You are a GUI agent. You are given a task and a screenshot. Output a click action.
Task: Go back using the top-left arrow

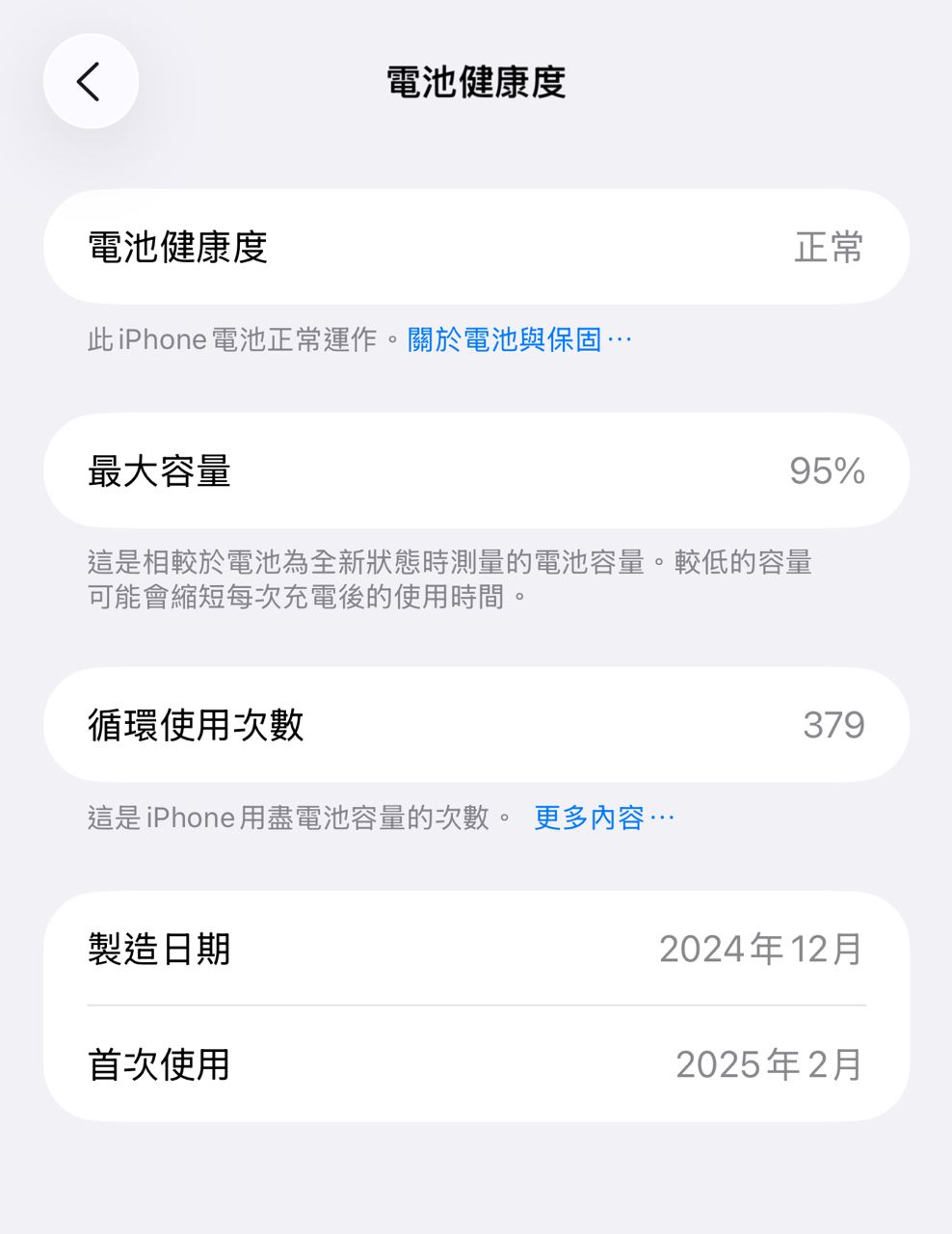(x=91, y=82)
